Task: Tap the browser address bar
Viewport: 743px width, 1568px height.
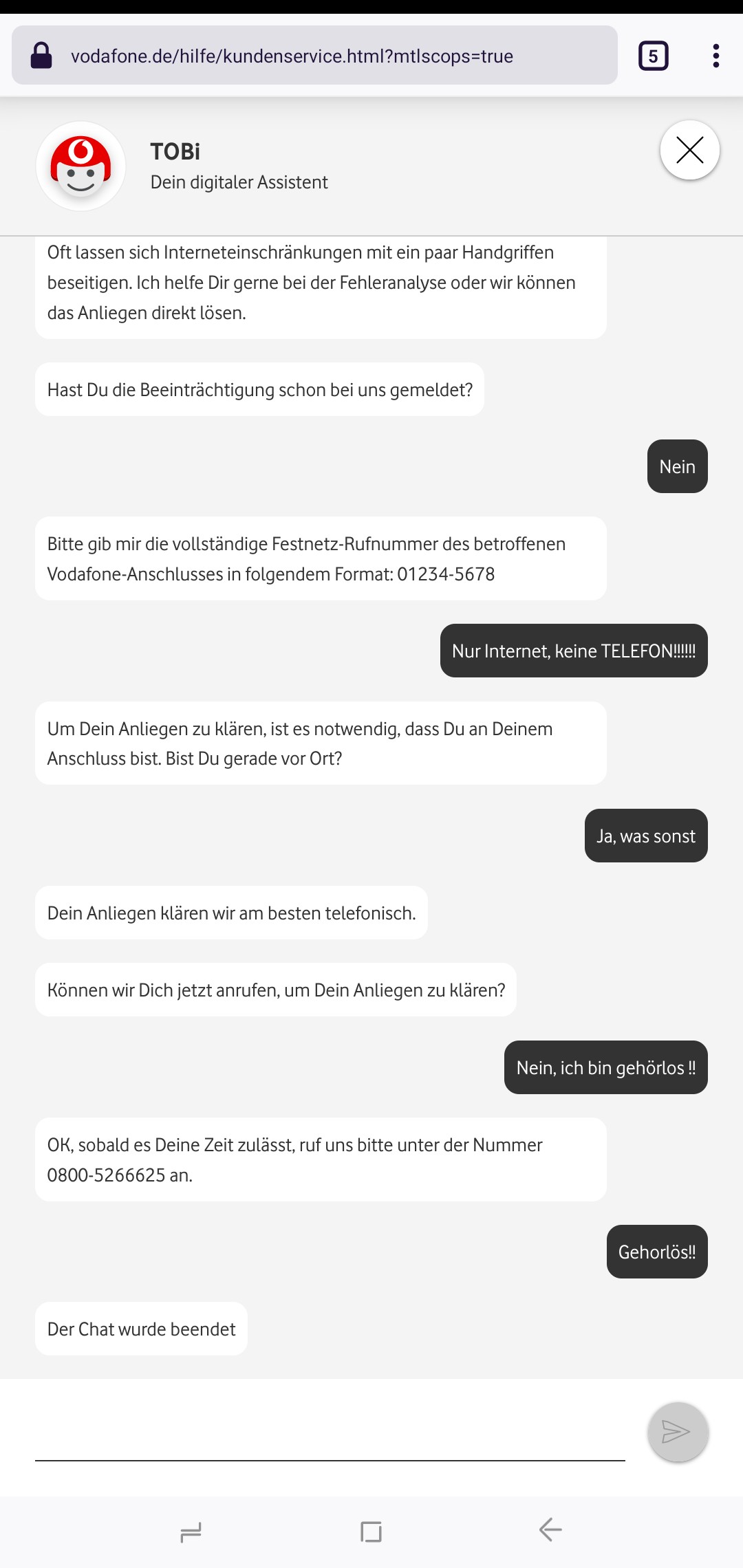Action: pos(314,56)
